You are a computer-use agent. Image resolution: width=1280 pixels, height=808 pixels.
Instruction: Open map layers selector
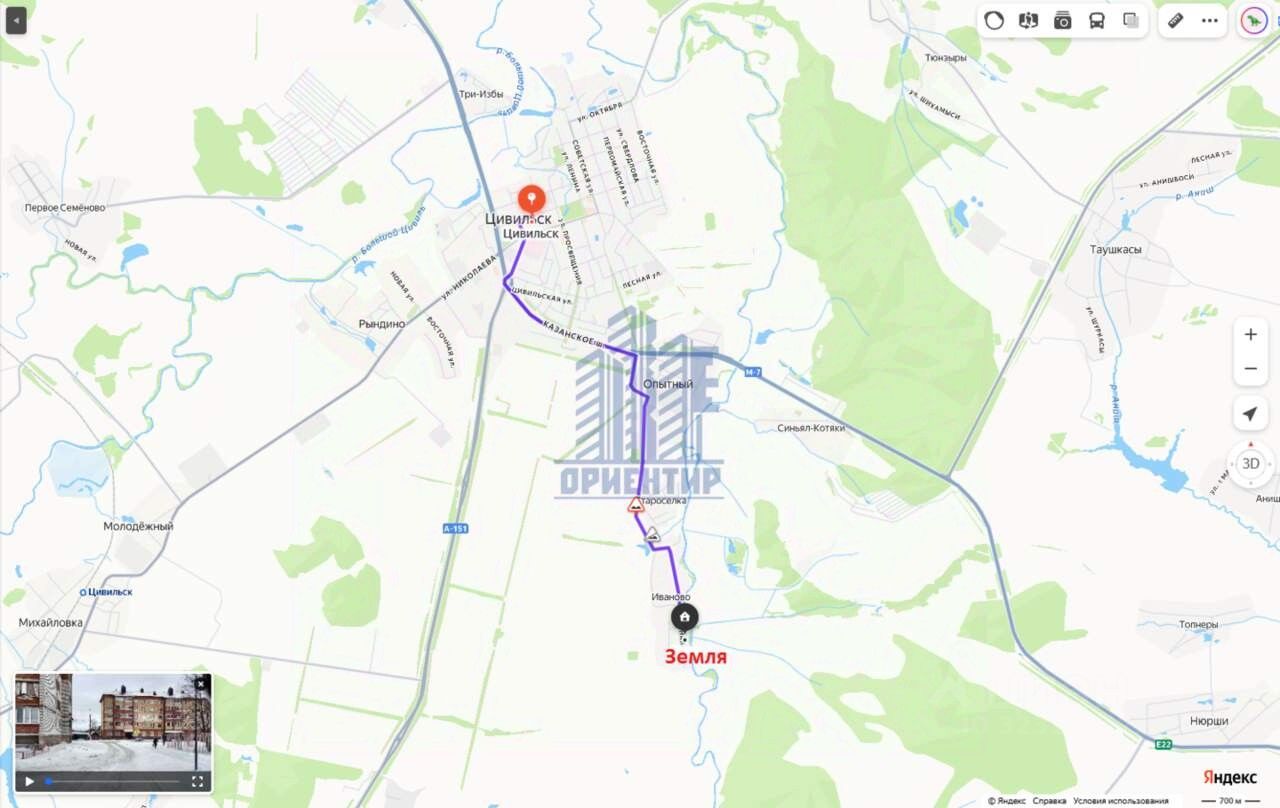(x=1130, y=20)
